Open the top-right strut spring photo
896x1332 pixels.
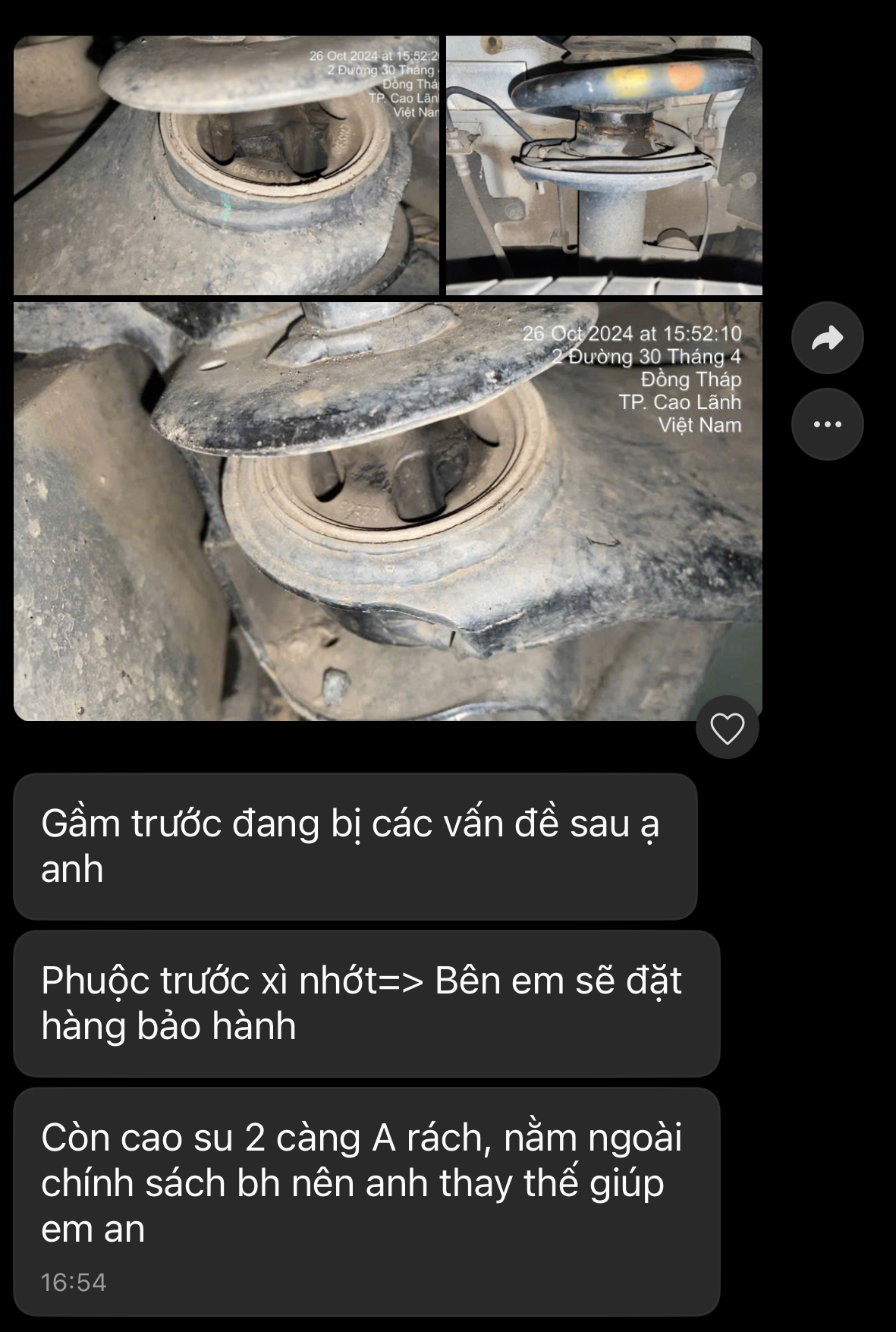pos(604,165)
